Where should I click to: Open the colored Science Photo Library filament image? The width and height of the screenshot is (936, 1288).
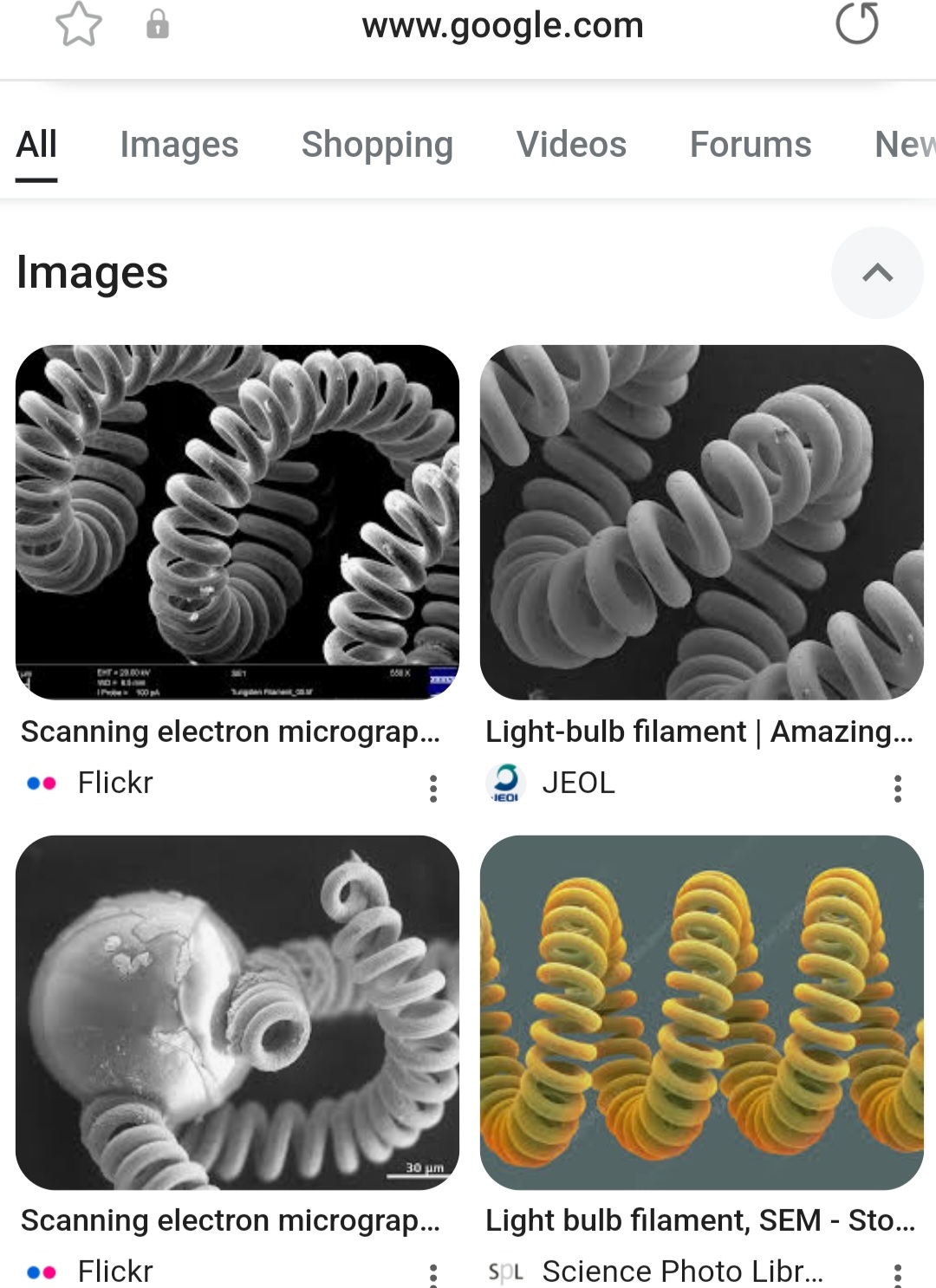pyautogui.click(x=701, y=1012)
